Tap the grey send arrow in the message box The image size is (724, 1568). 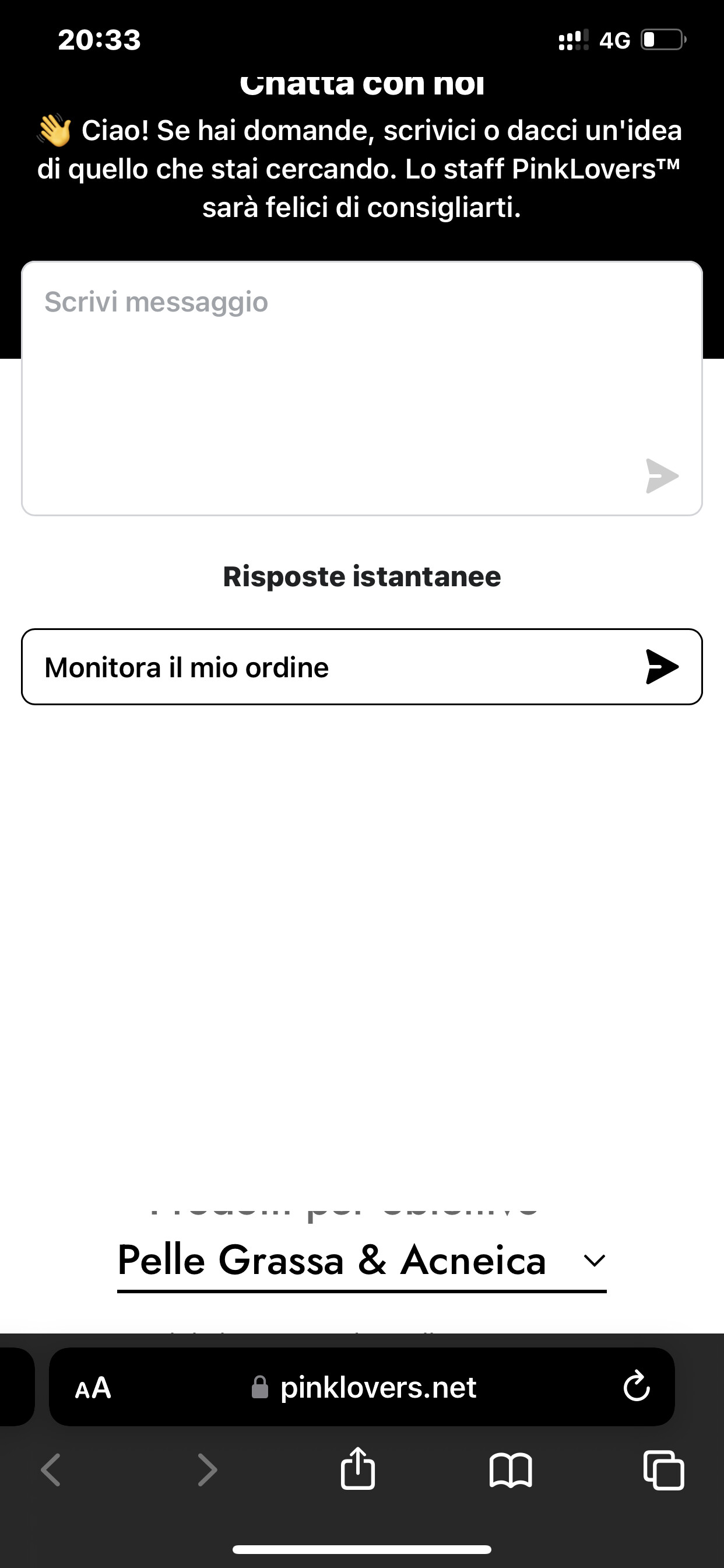(x=662, y=475)
